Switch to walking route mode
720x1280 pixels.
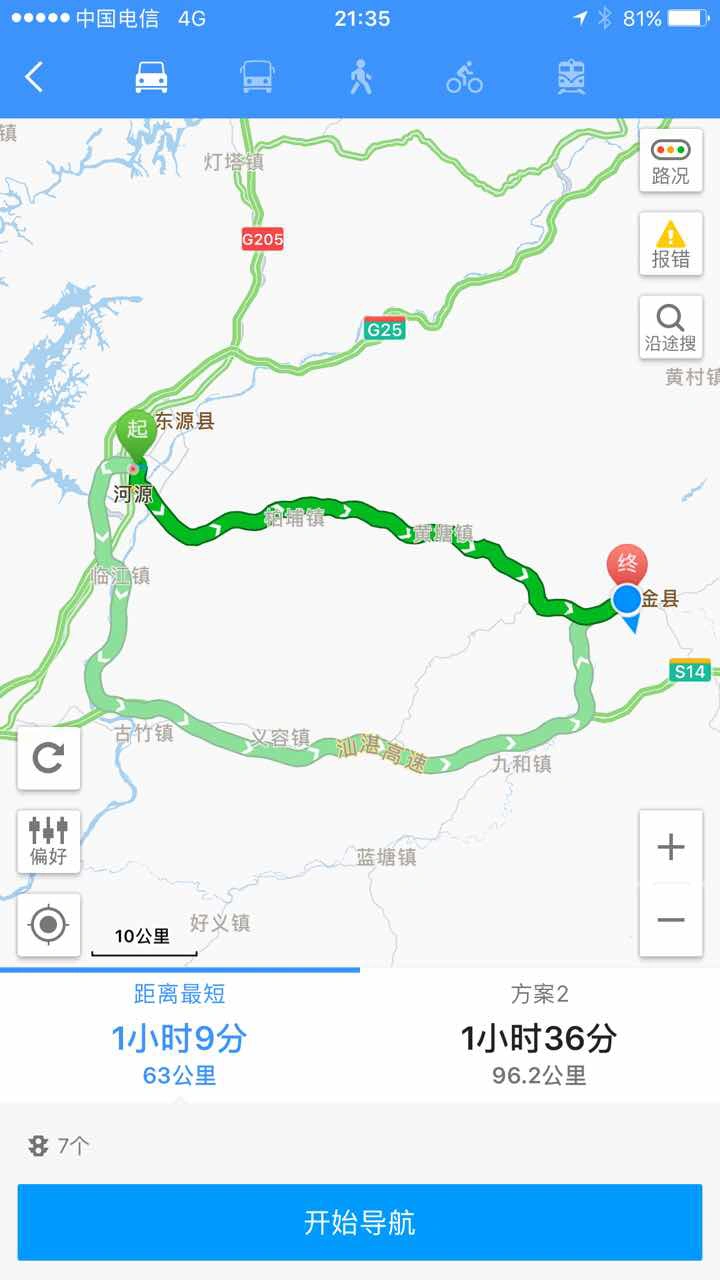(x=361, y=77)
